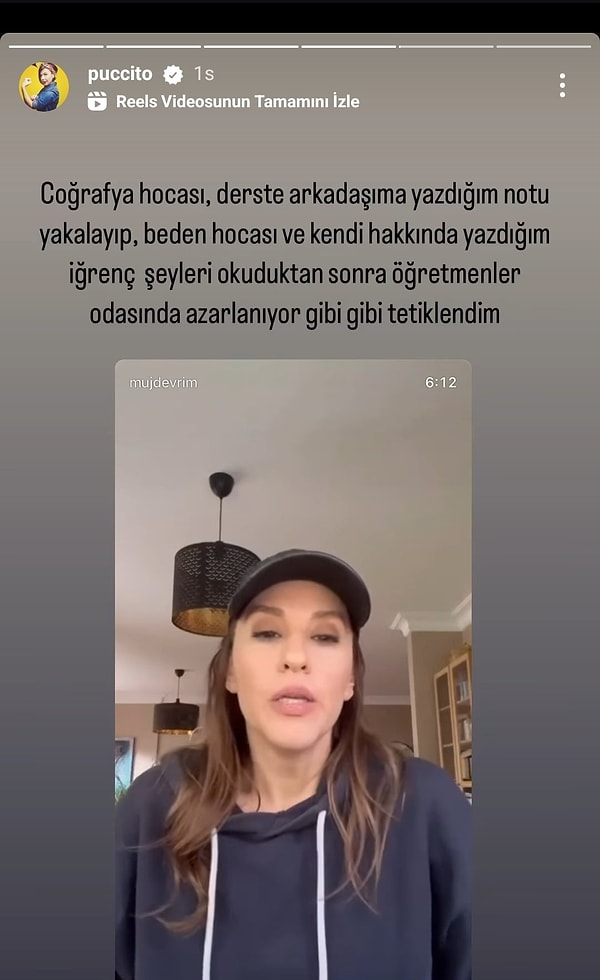
Task: Tap Reels Videosunun Tamamını İzle
Action: point(236,101)
